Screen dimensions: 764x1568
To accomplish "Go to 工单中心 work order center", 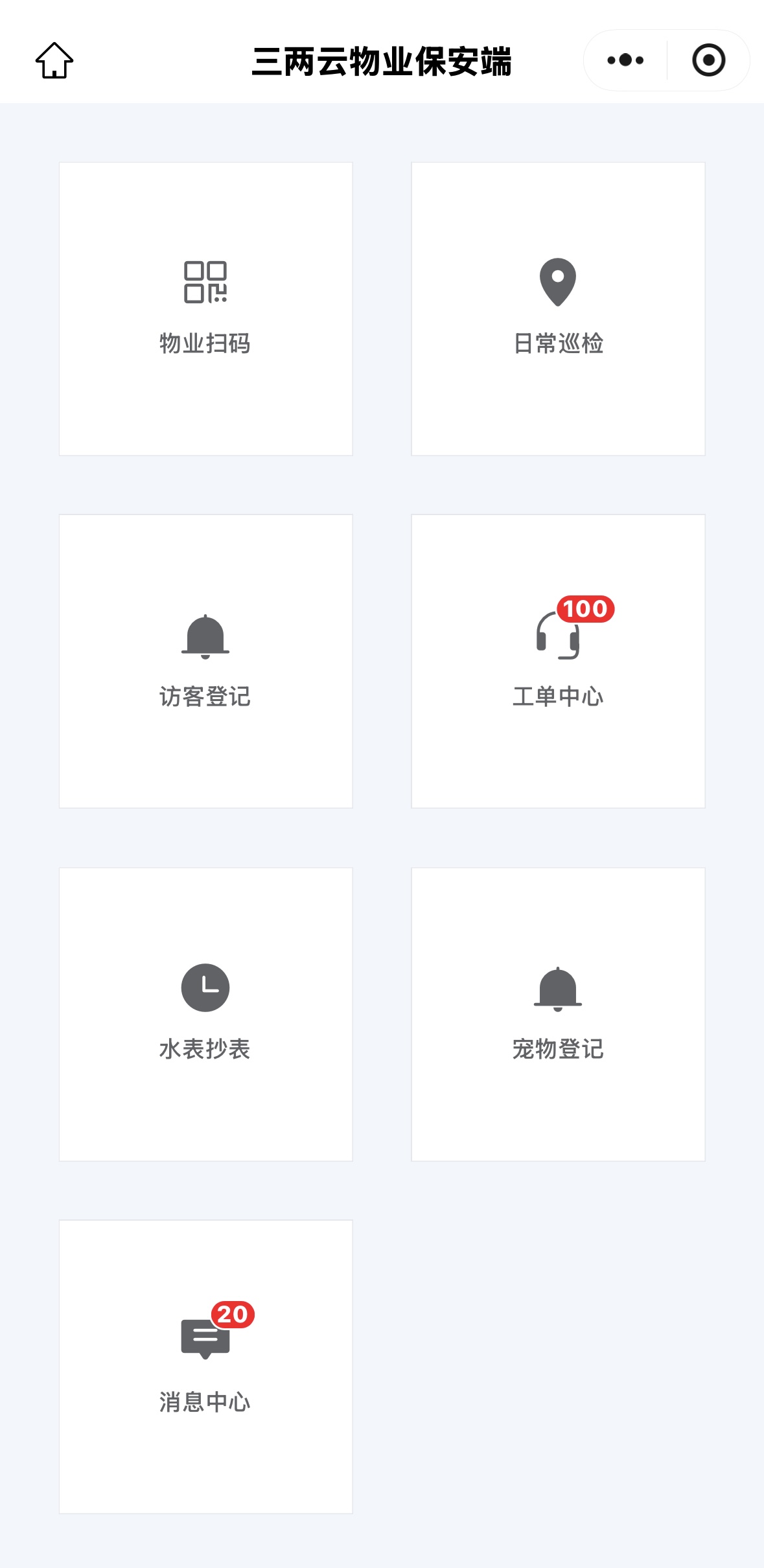I will click(x=557, y=660).
